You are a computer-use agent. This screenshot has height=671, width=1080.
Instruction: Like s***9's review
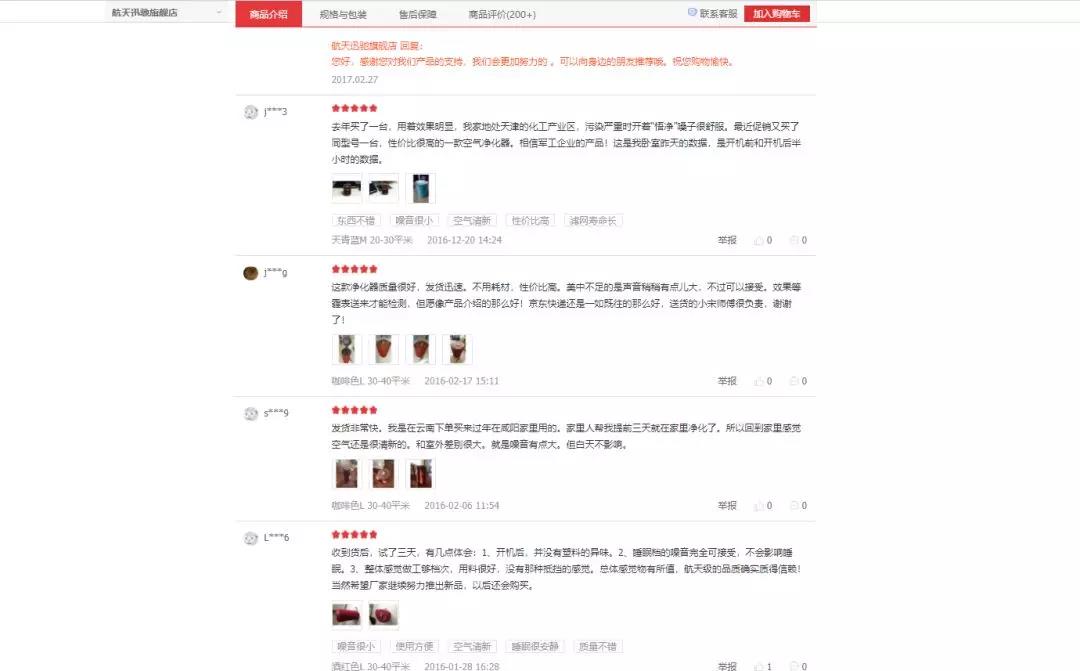click(x=761, y=506)
